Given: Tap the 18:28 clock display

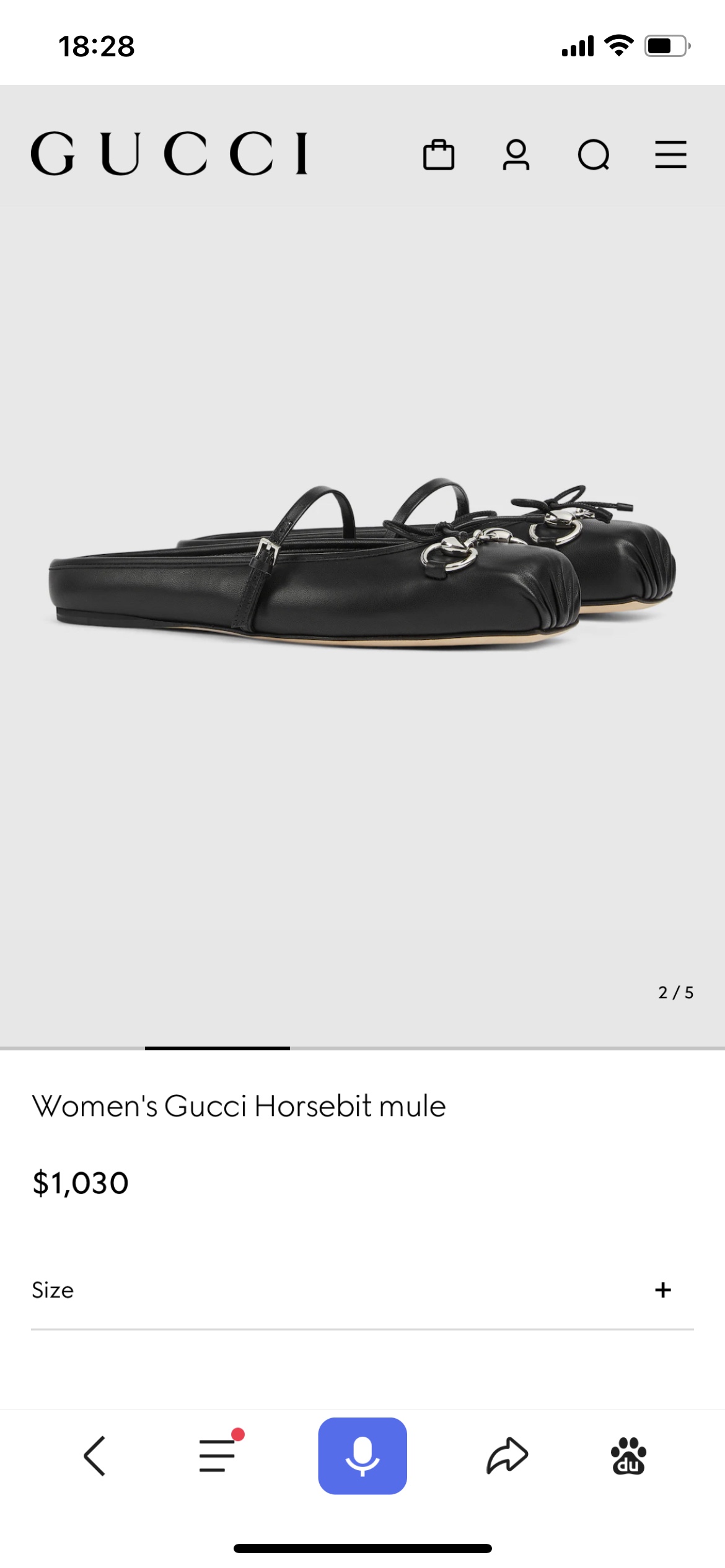Looking at the screenshot, I should 96,45.
